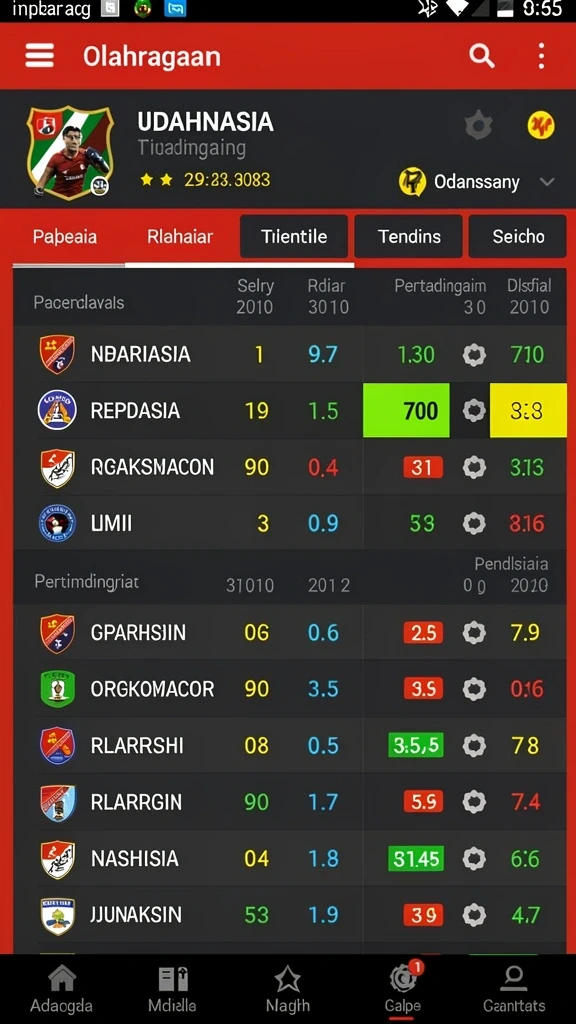The height and width of the screenshot is (1024, 576).
Task: Tap the 2.5 odds for GPARHSIIN
Action: click(x=423, y=632)
